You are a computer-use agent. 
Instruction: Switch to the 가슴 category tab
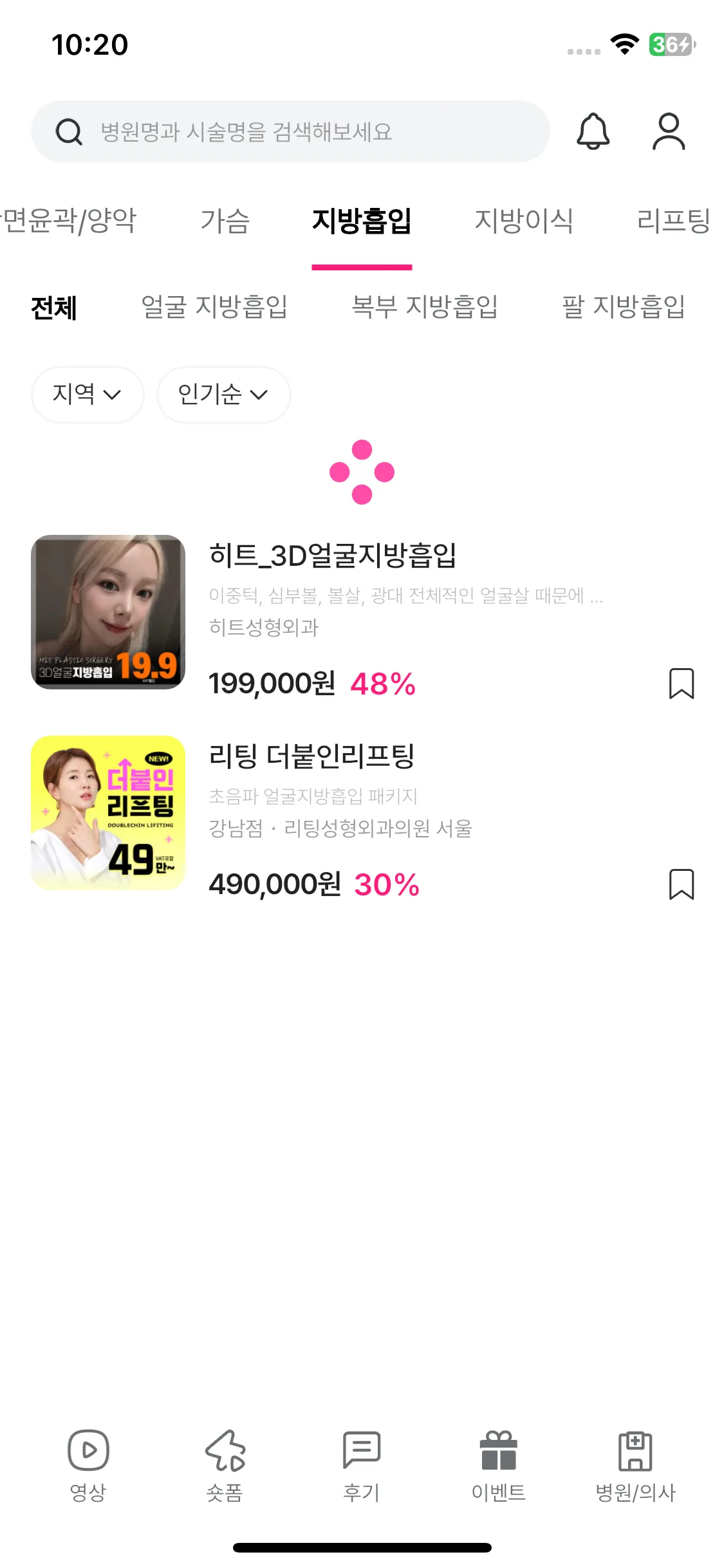click(225, 221)
